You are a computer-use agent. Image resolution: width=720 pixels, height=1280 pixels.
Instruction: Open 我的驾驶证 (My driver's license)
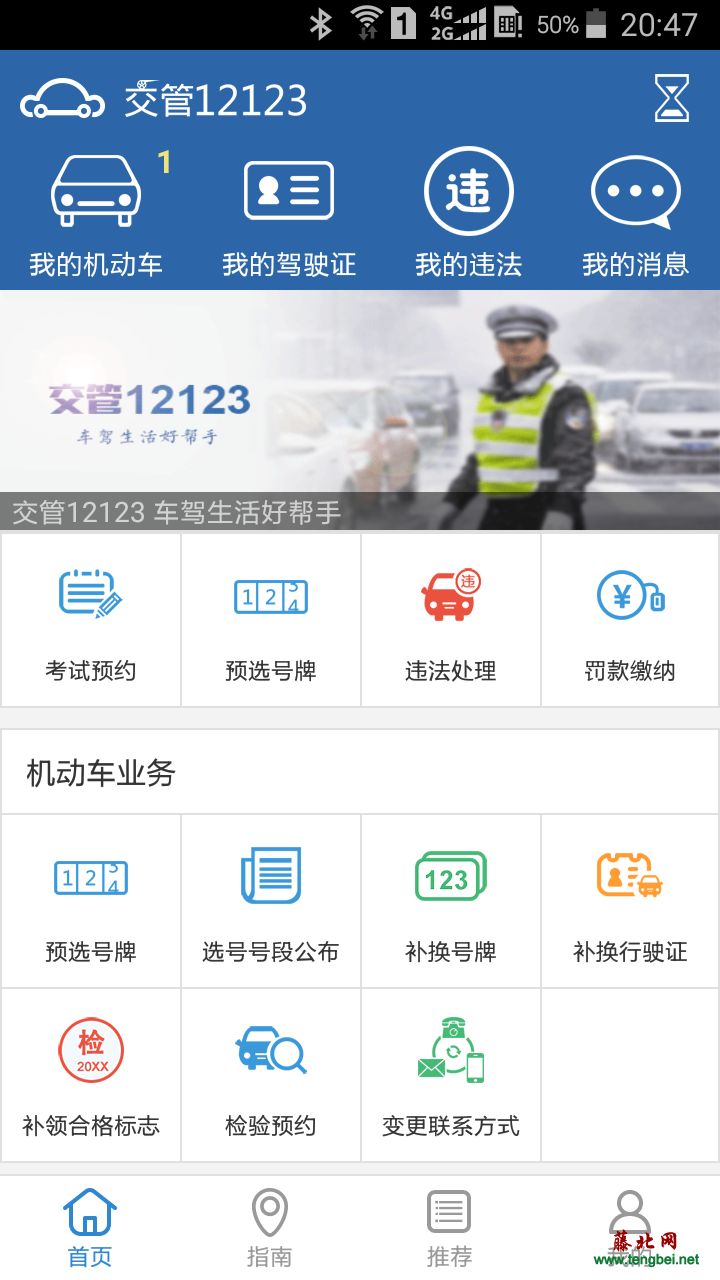click(x=288, y=215)
